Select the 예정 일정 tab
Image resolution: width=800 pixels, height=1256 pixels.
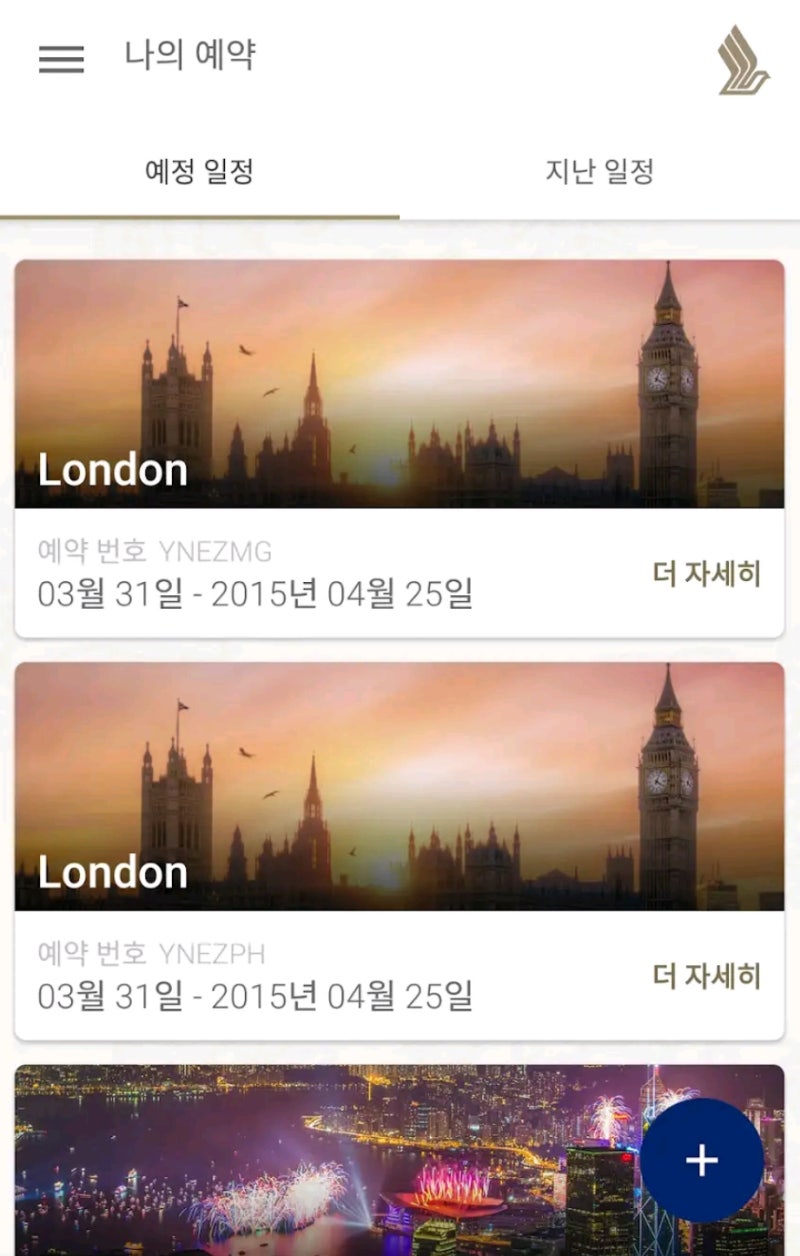(200, 172)
